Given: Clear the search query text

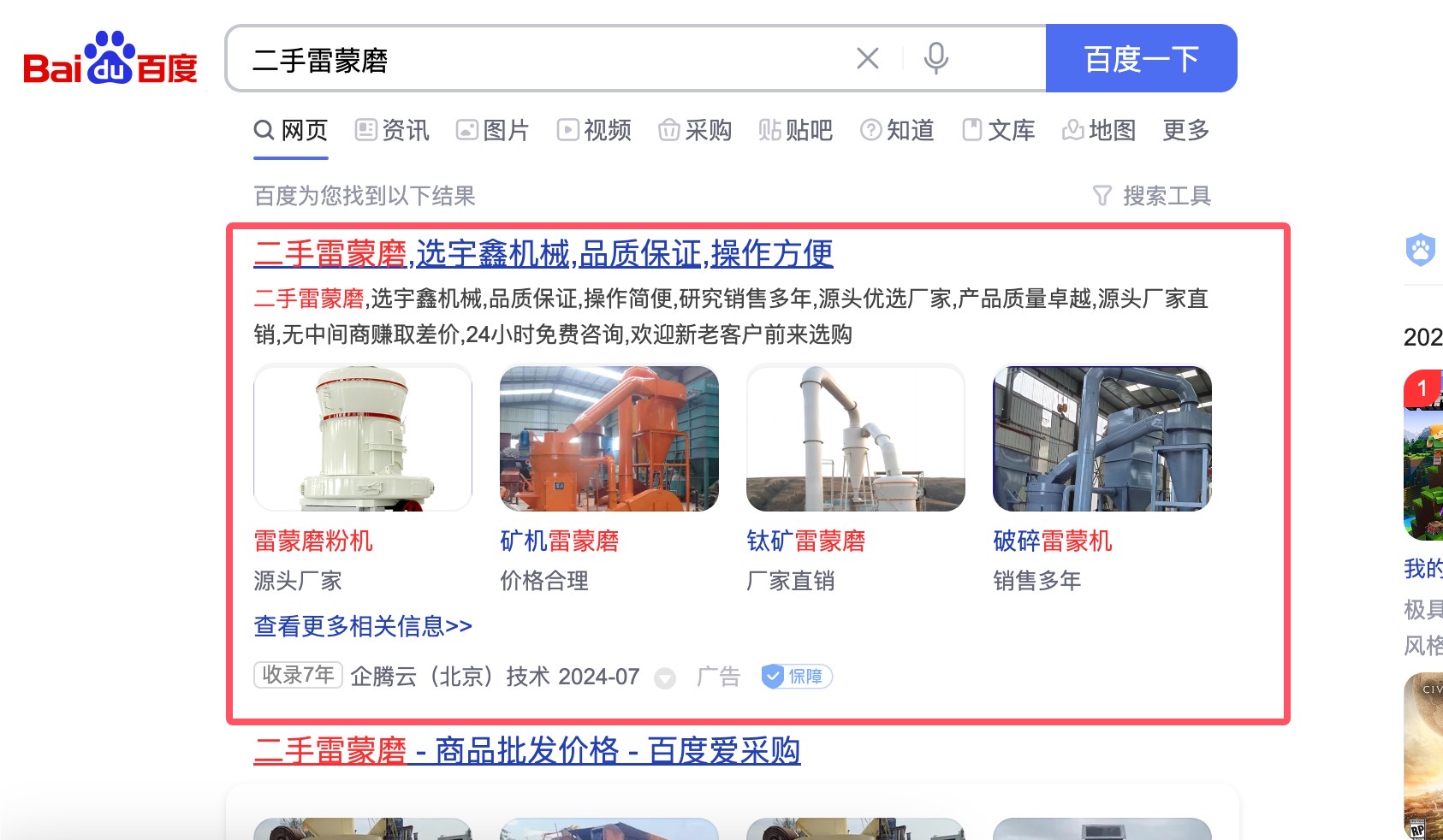Looking at the screenshot, I should point(867,58).
